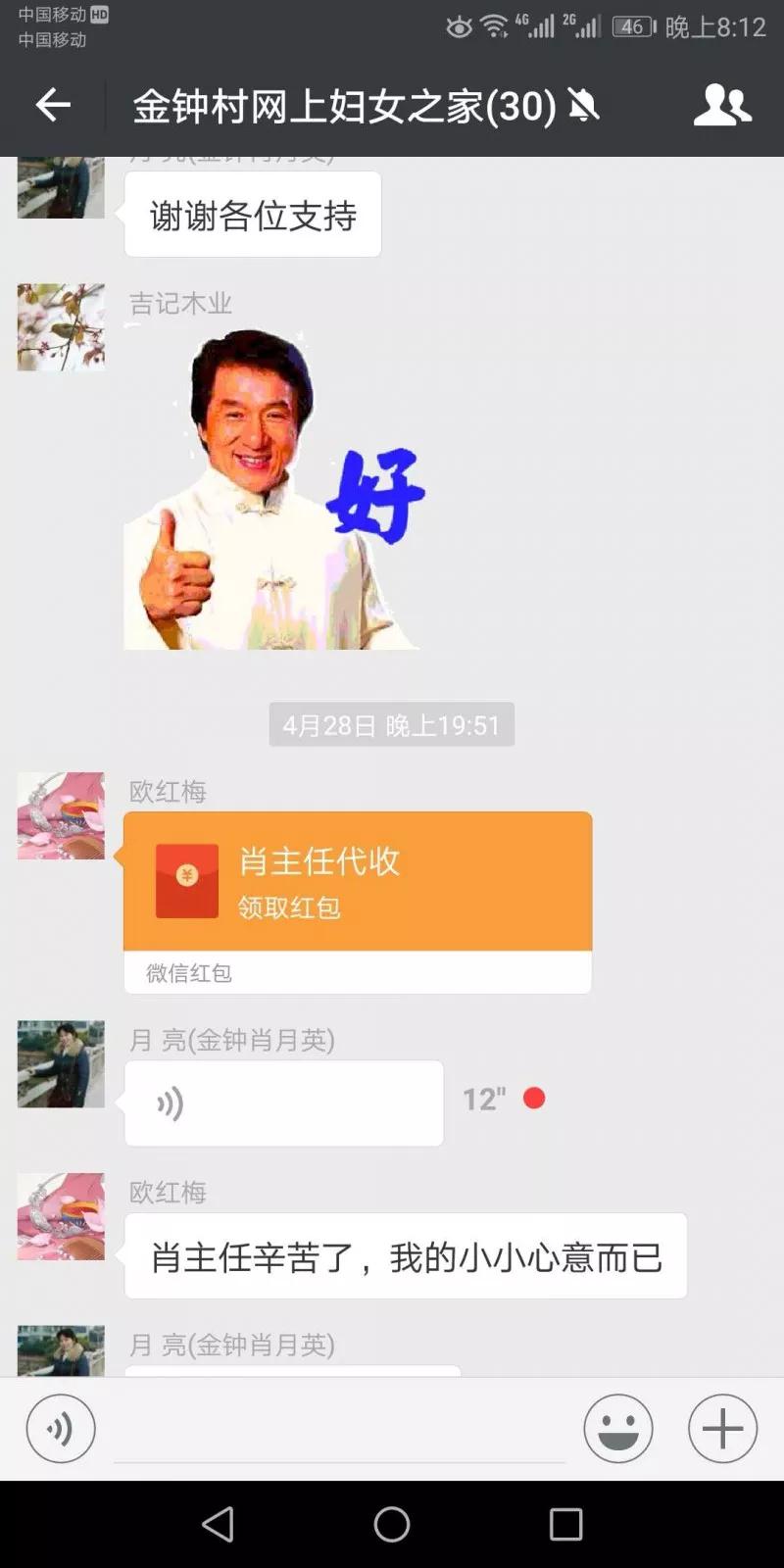
Task: Go back from the group chat
Action: click(x=53, y=105)
